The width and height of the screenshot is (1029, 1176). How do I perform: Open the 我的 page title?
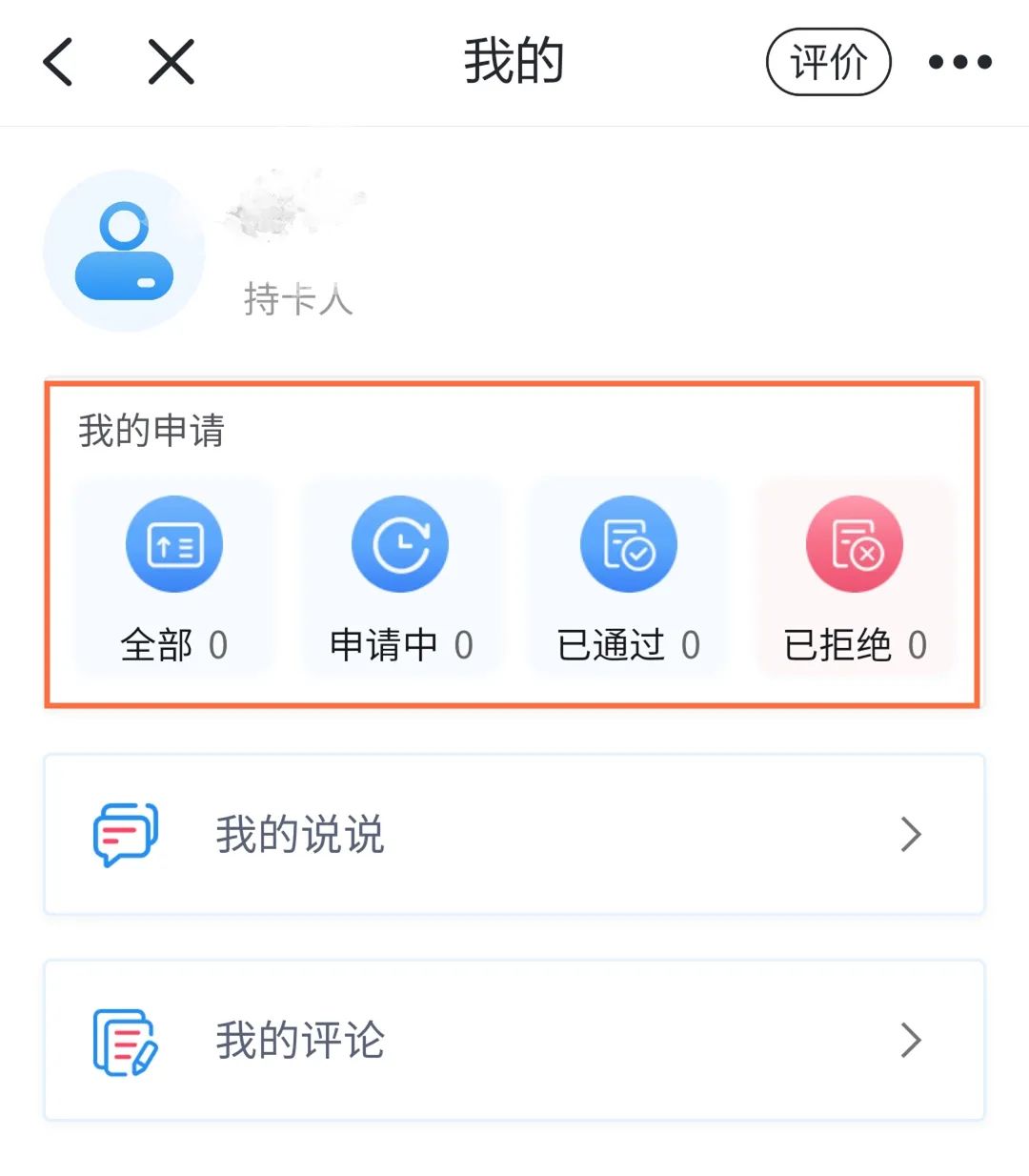pyautogui.click(x=514, y=59)
